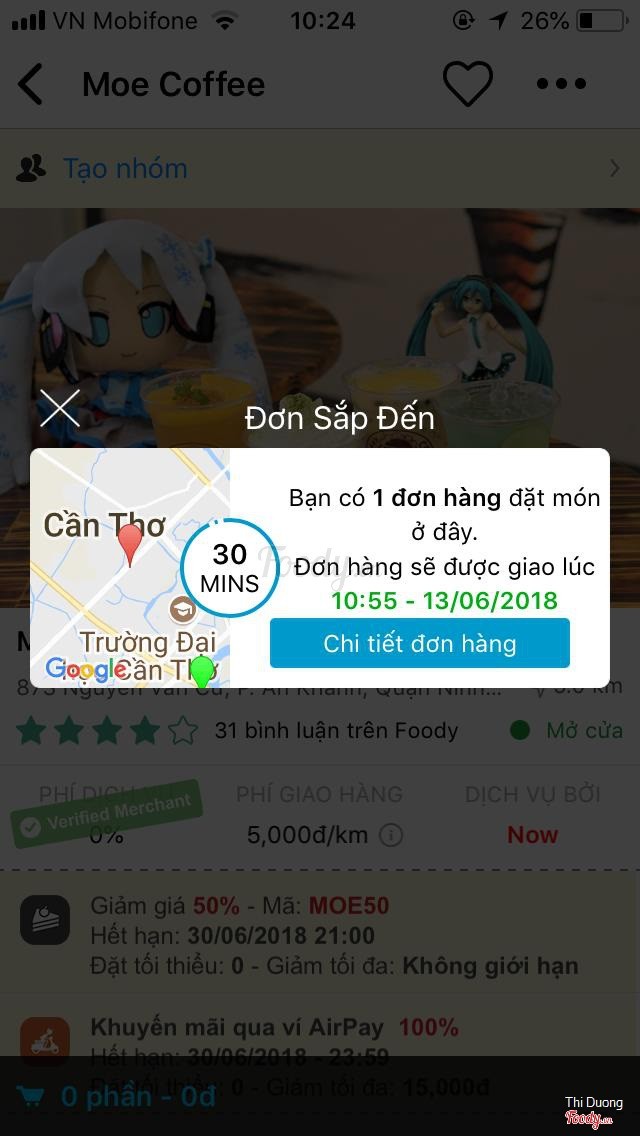Show delivery fee info icon

391,834
